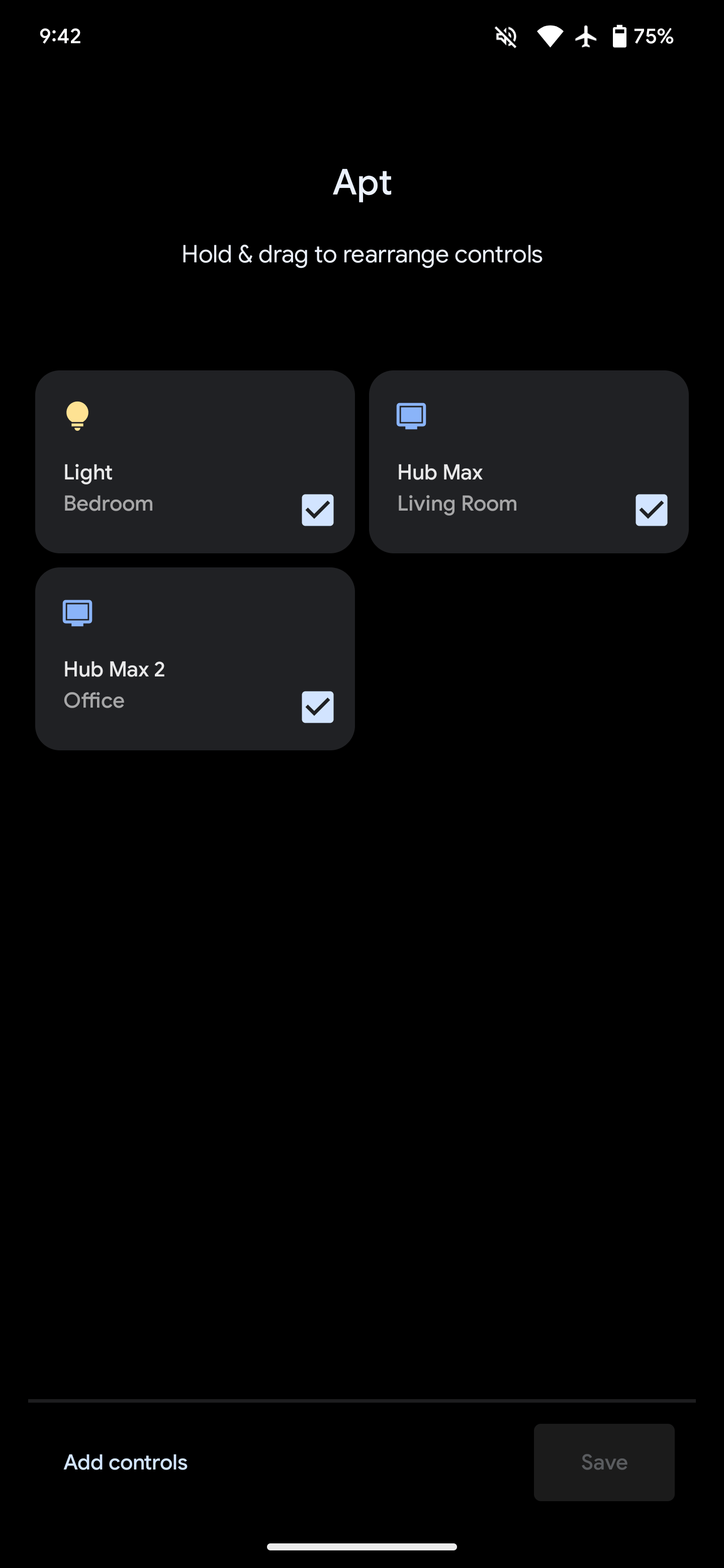724x1568 pixels.
Task: Uncheck the Light Bedroom checkbox
Action: (317, 510)
